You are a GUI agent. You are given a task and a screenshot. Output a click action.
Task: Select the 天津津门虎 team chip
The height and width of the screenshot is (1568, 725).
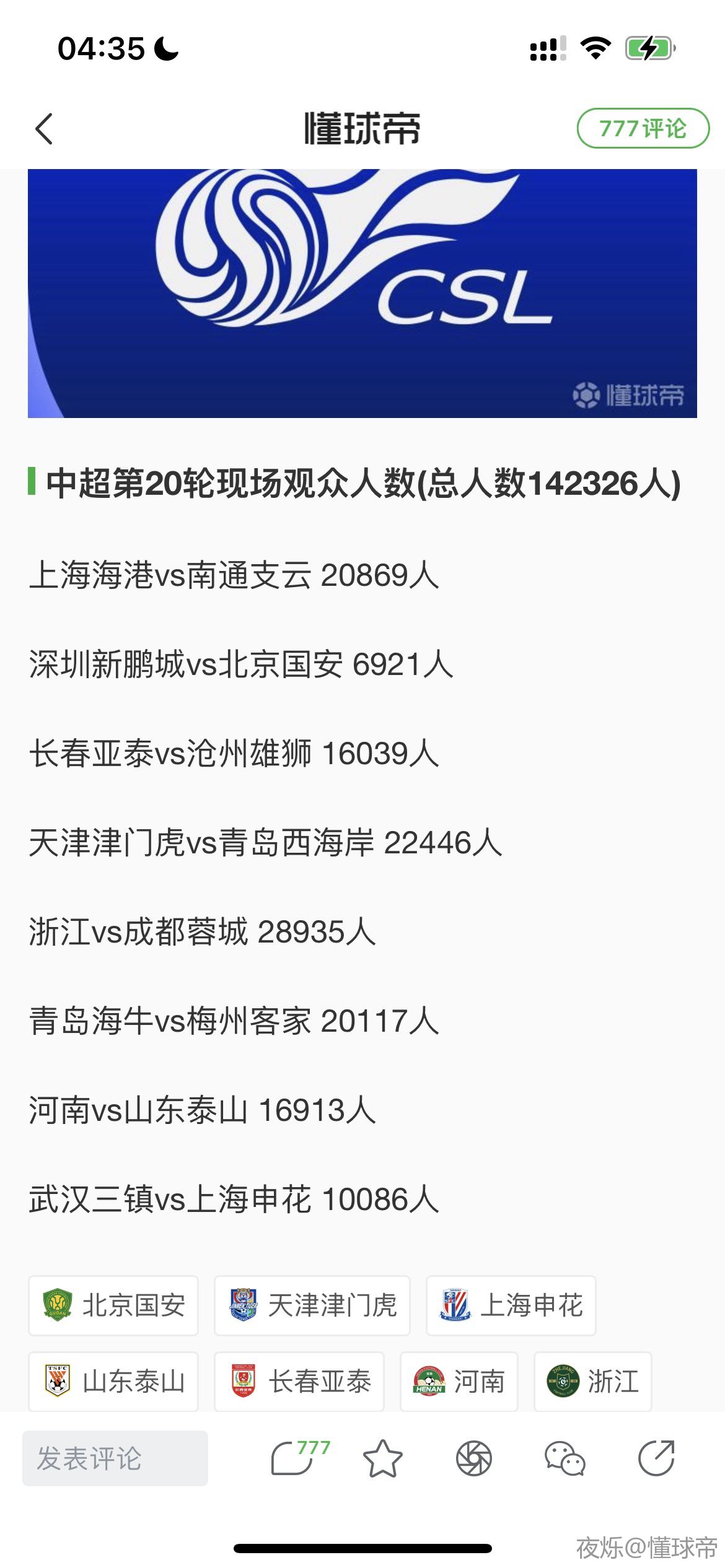click(312, 1305)
